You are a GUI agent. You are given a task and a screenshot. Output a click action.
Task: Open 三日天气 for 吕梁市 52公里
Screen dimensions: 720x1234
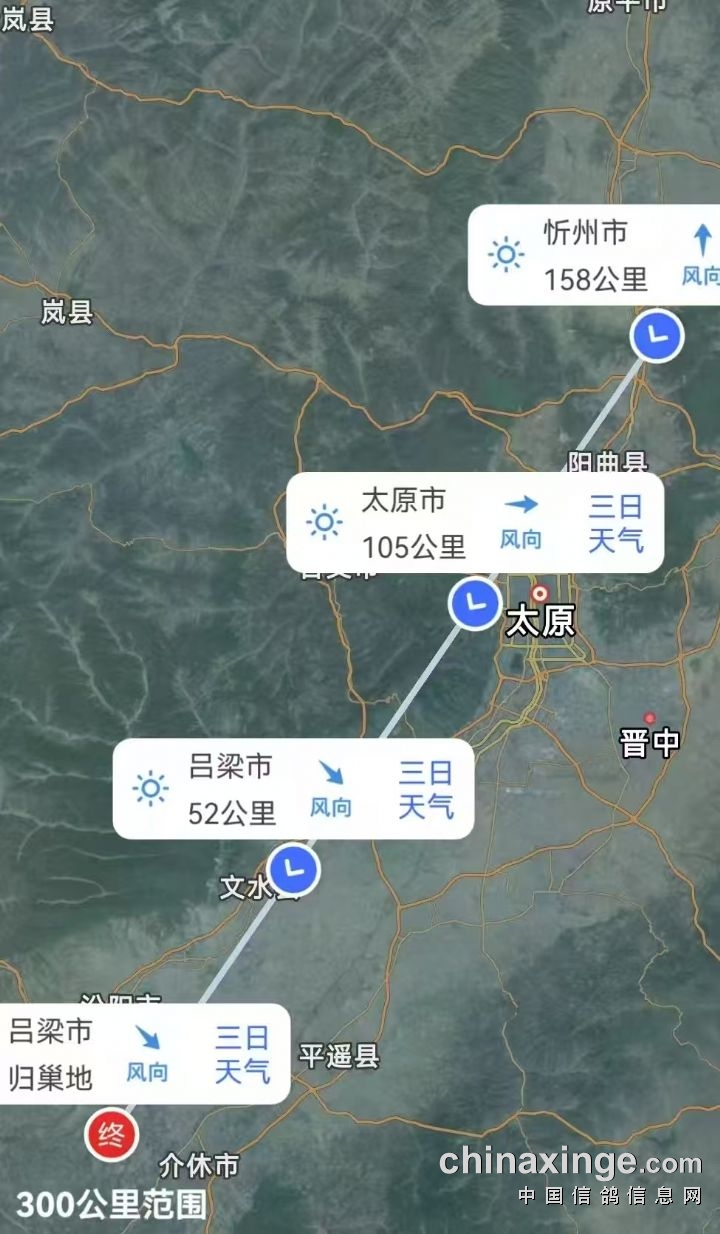(426, 789)
